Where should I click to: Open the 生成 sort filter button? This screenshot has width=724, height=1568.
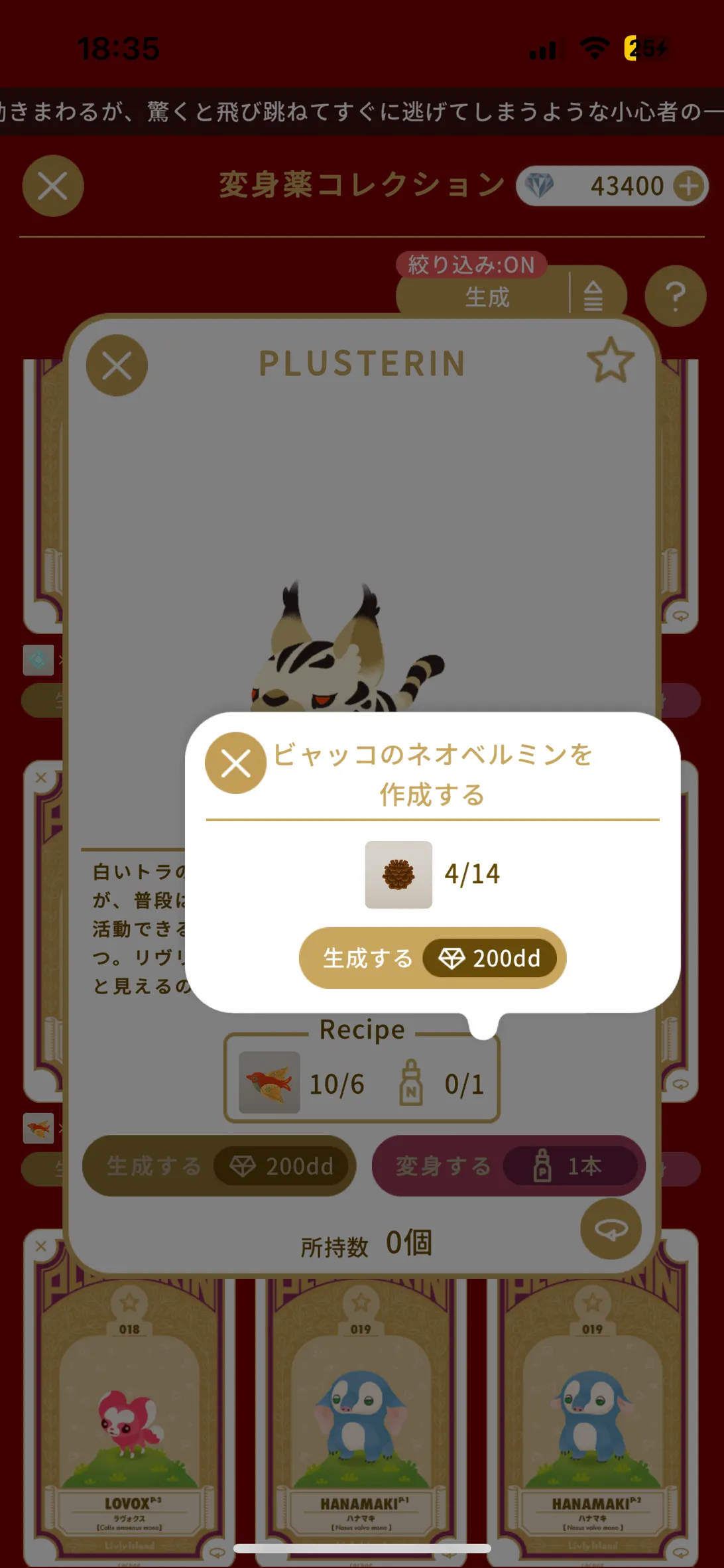[511, 296]
